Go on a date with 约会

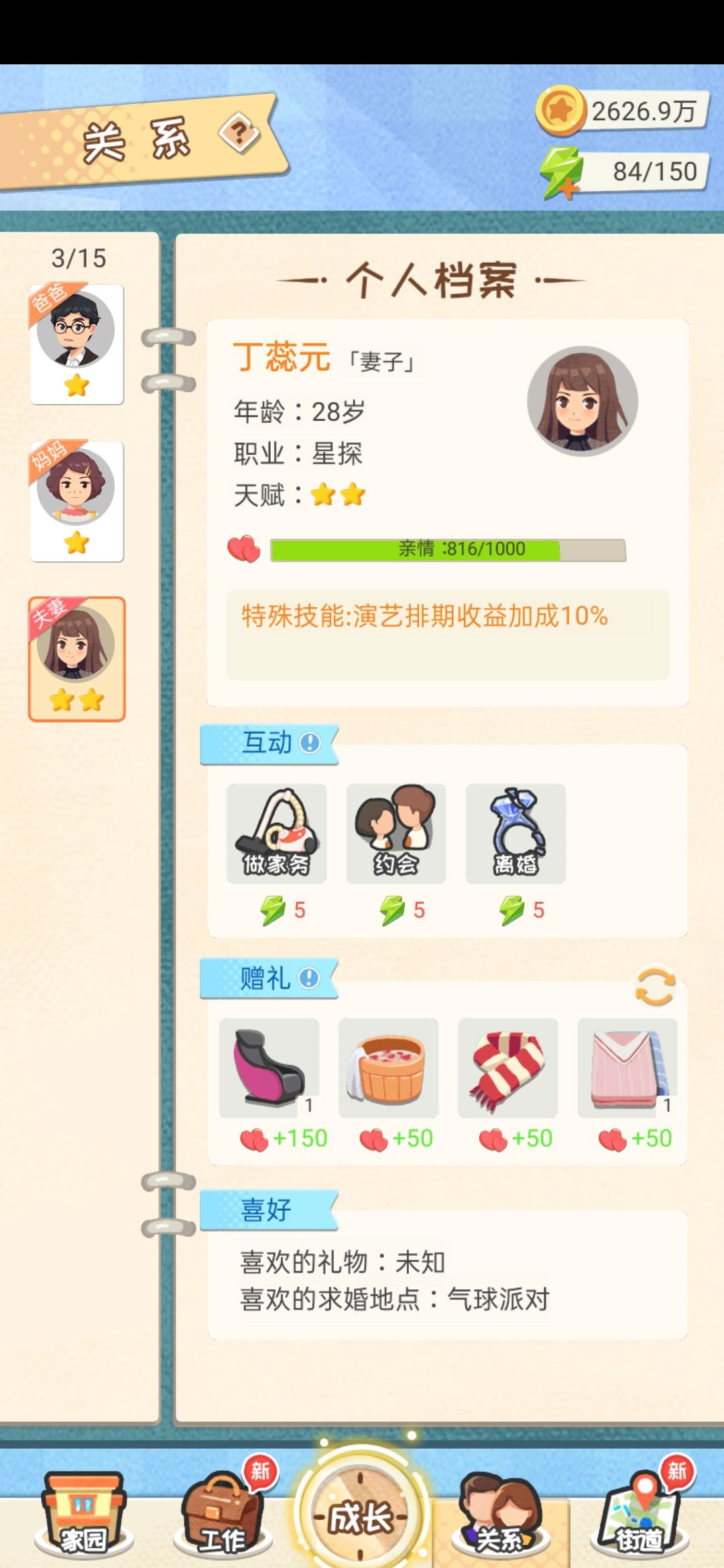pyautogui.click(x=396, y=834)
